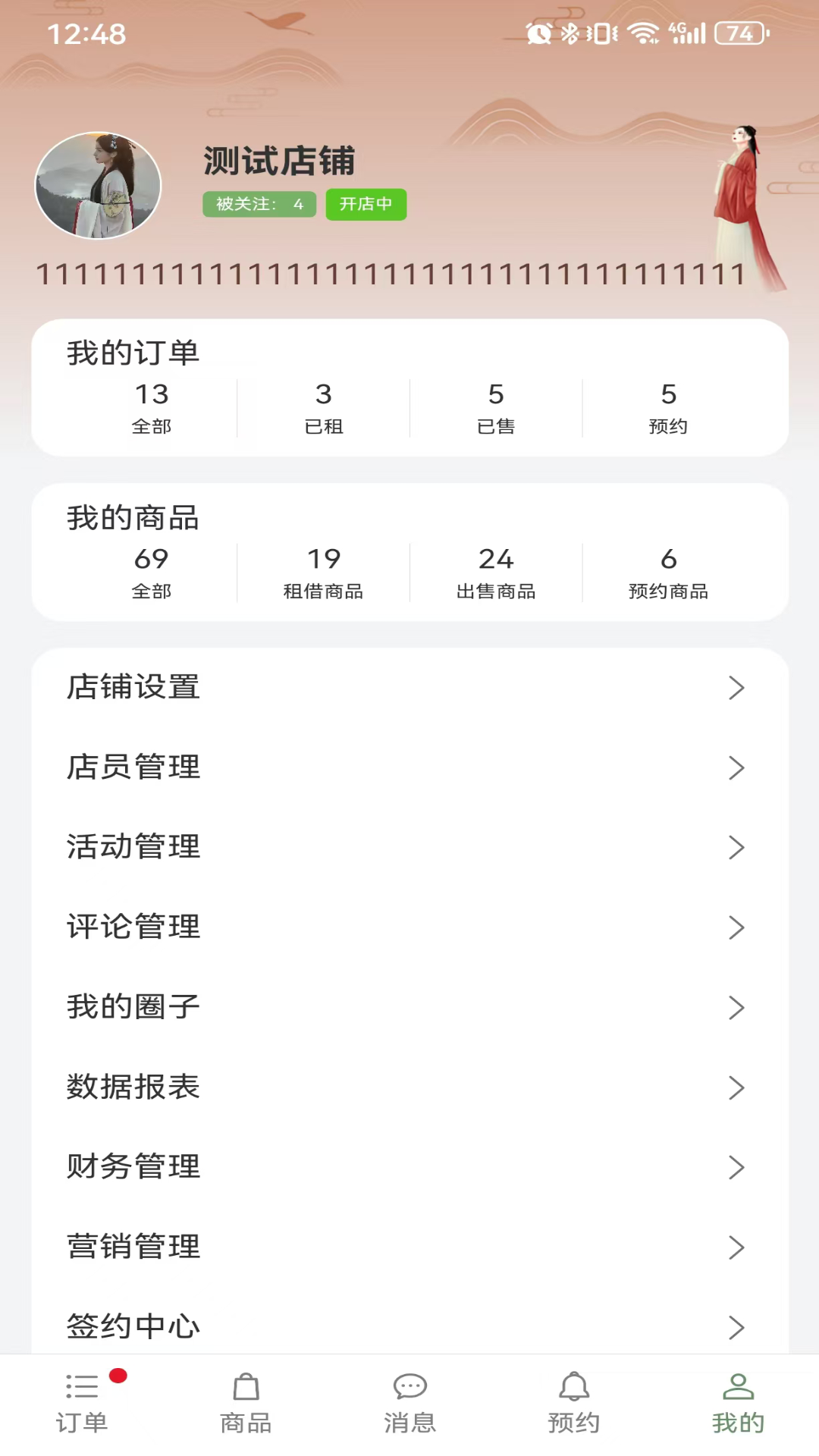Viewport: 819px width, 1456px height.
Task: Select 财务管理 from the list
Action: [x=133, y=1167]
